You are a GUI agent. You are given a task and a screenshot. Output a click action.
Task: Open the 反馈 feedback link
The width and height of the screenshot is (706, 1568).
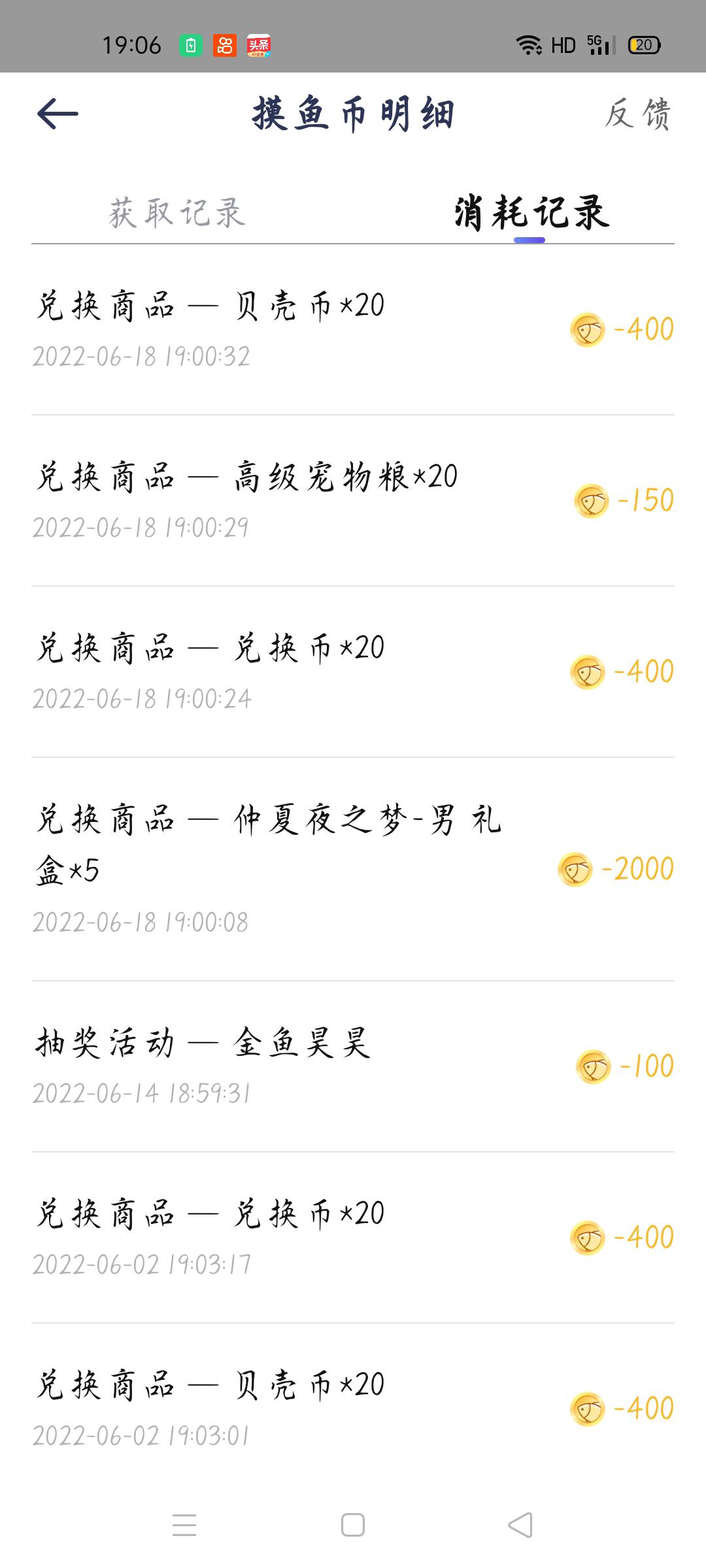click(x=637, y=114)
